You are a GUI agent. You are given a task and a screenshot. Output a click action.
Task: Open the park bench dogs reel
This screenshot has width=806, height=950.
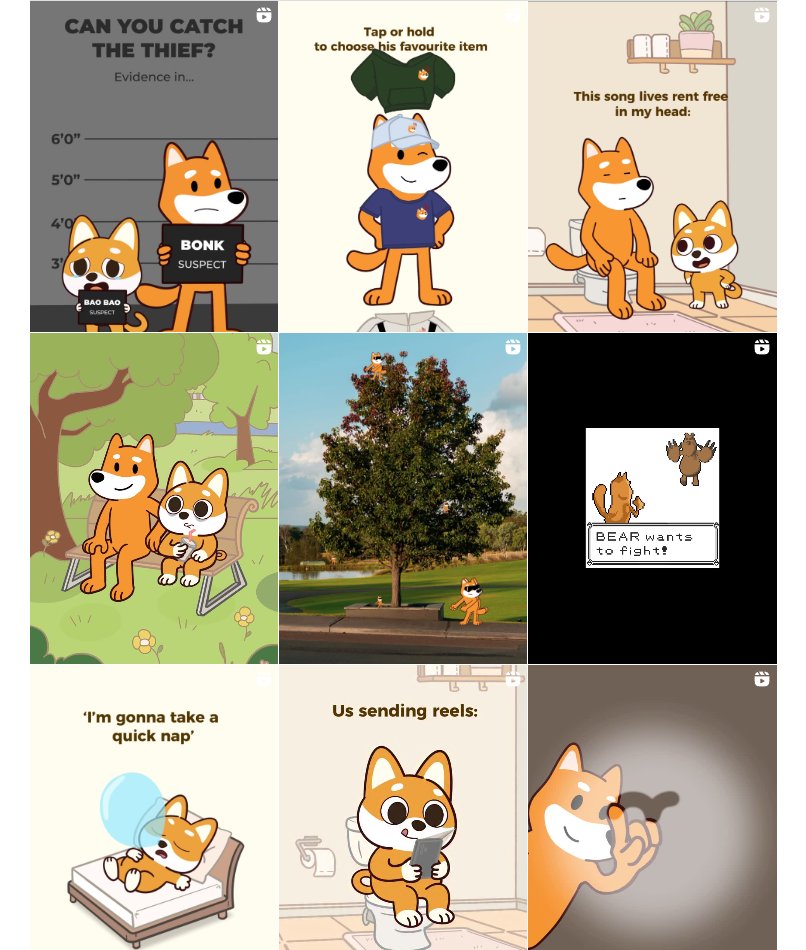[x=154, y=498]
